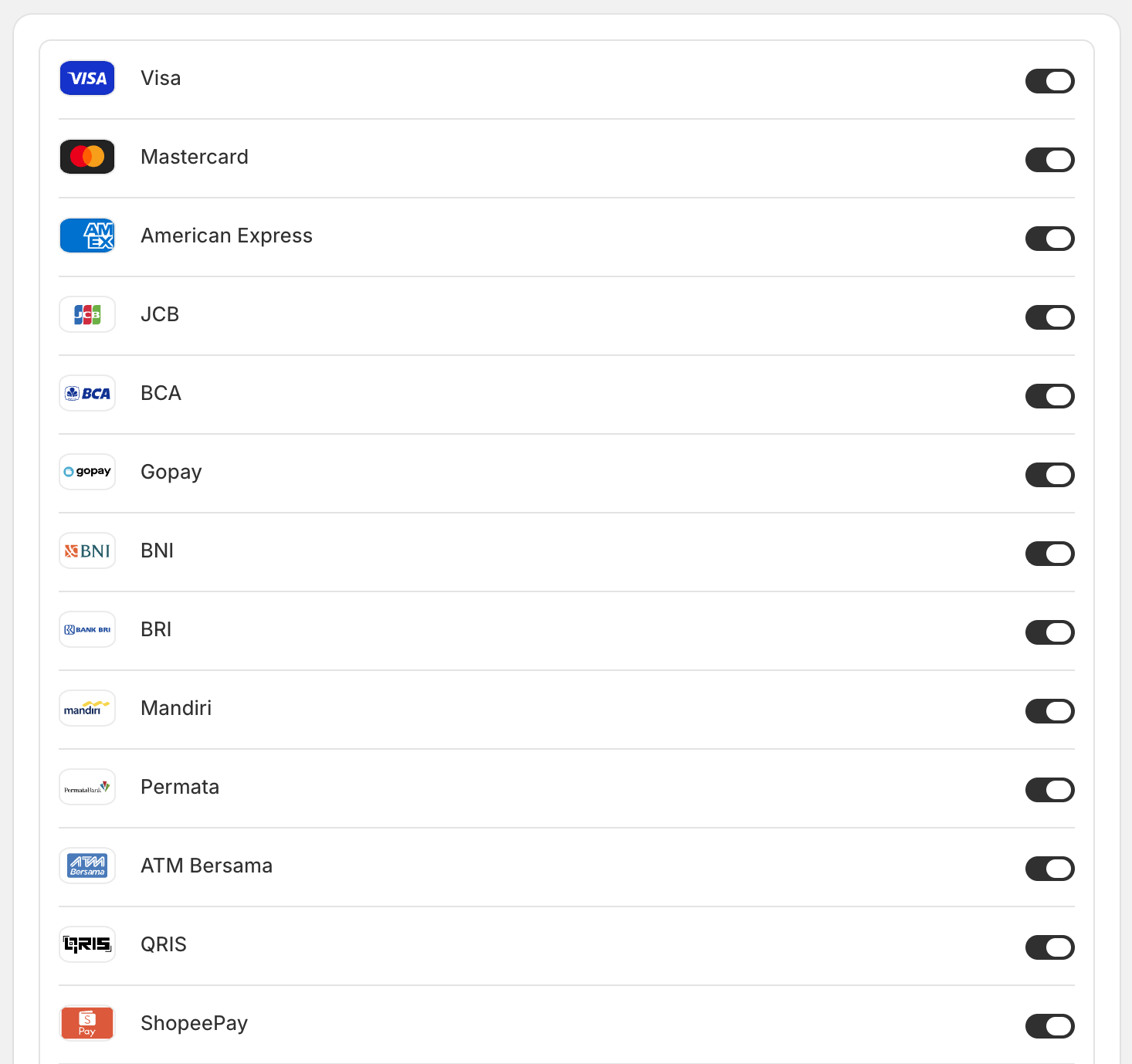Toggle the Permata switch
1132x1064 pixels.
coord(1049,790)
